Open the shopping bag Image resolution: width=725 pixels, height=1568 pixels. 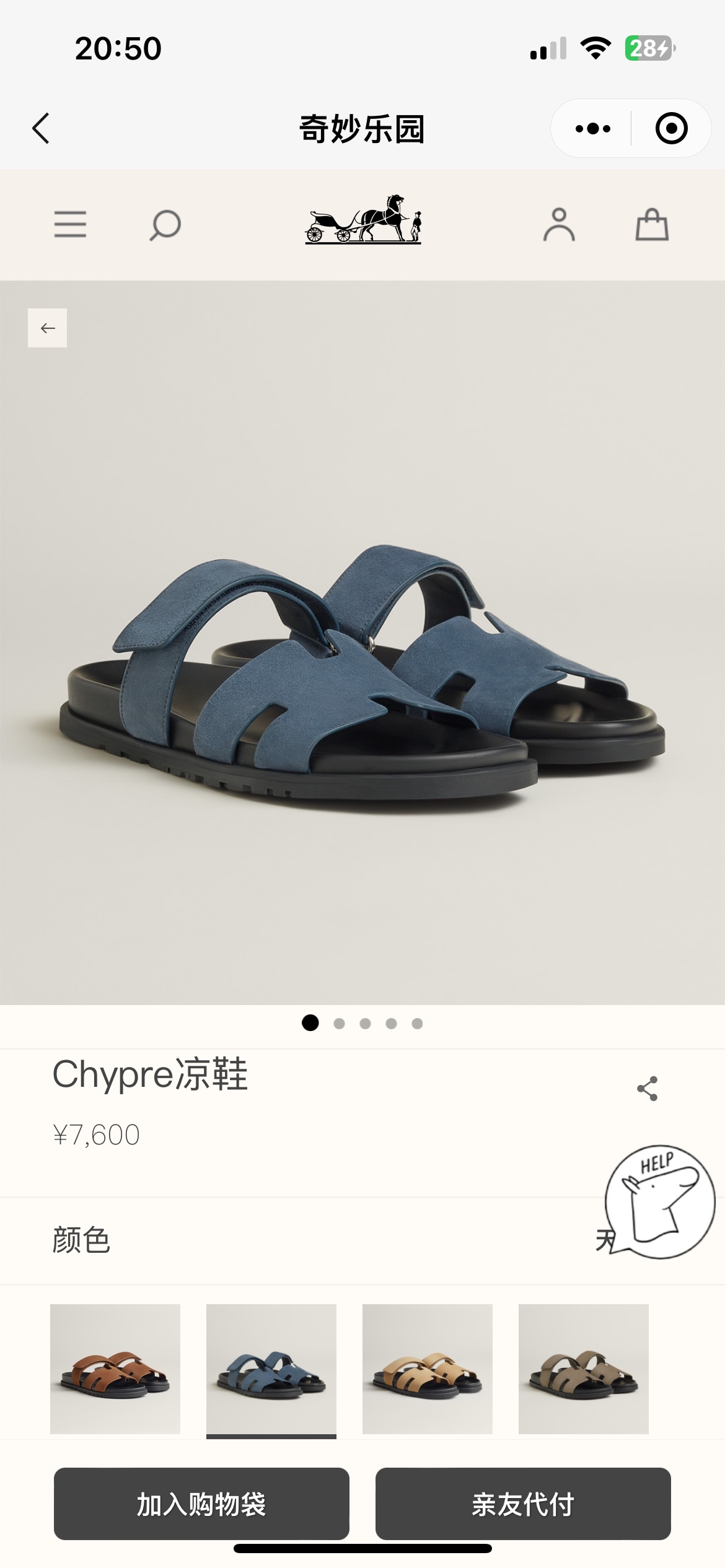(652, 224)
